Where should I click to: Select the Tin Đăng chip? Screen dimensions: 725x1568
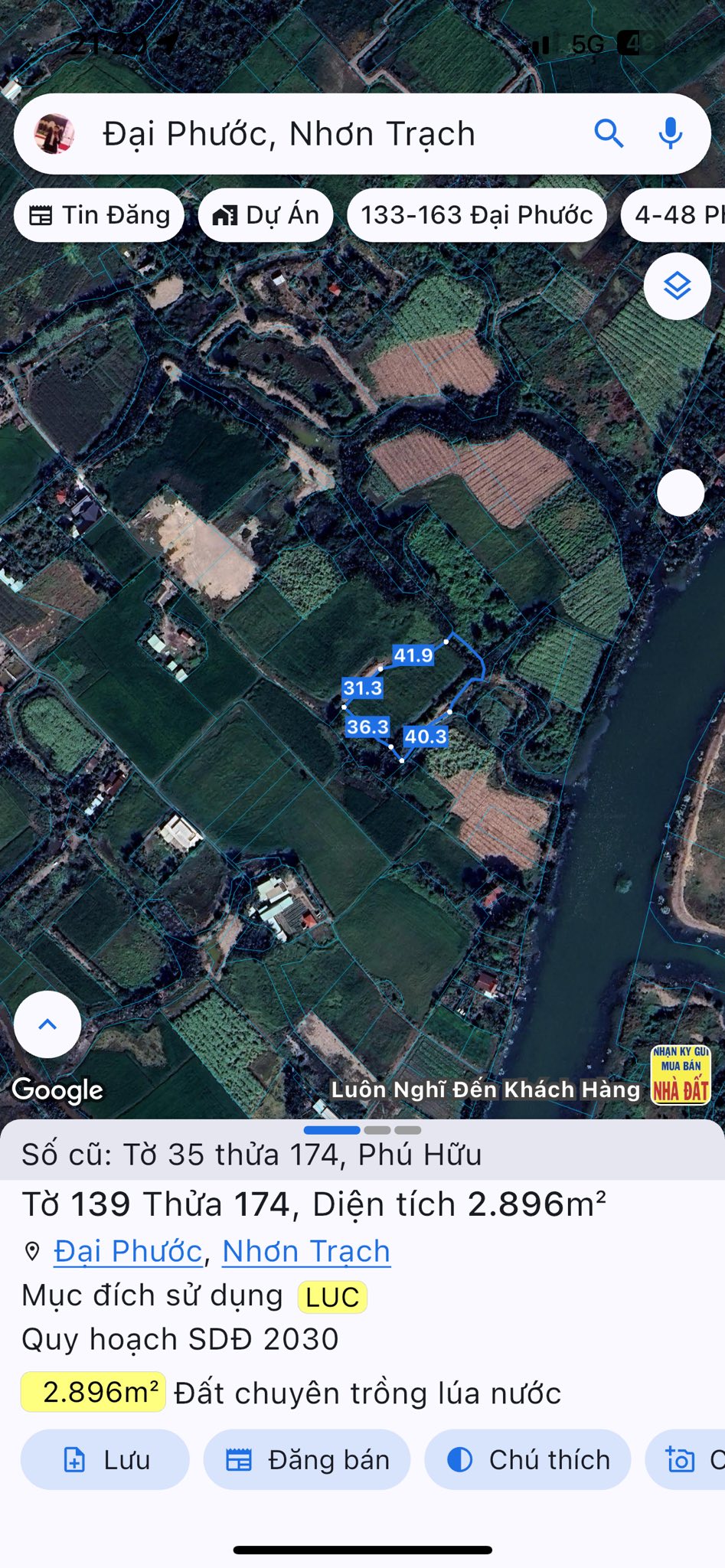click(x=100, y=215)
